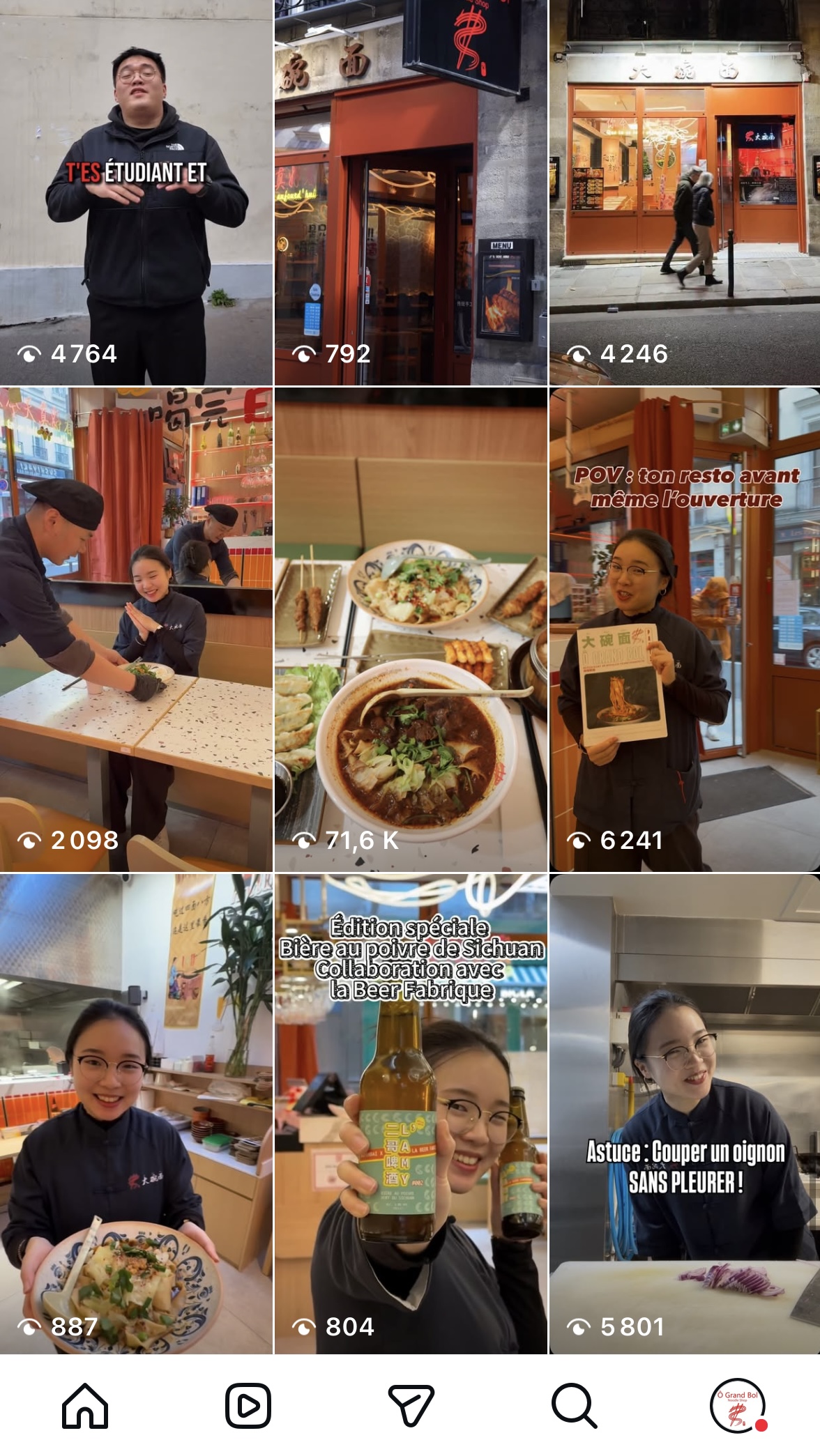Go to the home feed
The height and width of the screenshot is (1456, 820).
(85, 1406)
